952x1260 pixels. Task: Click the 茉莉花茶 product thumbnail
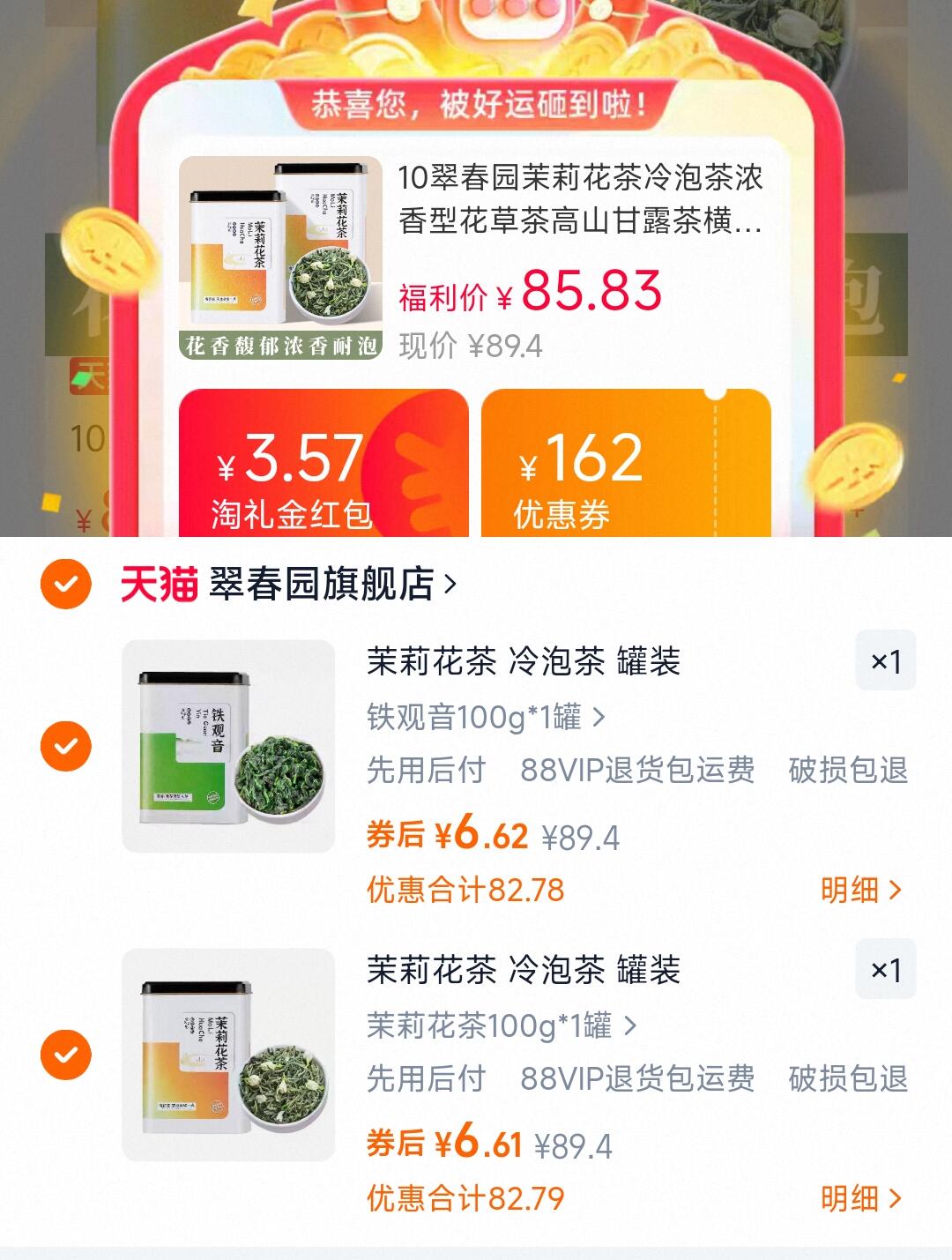(225, 1054)
